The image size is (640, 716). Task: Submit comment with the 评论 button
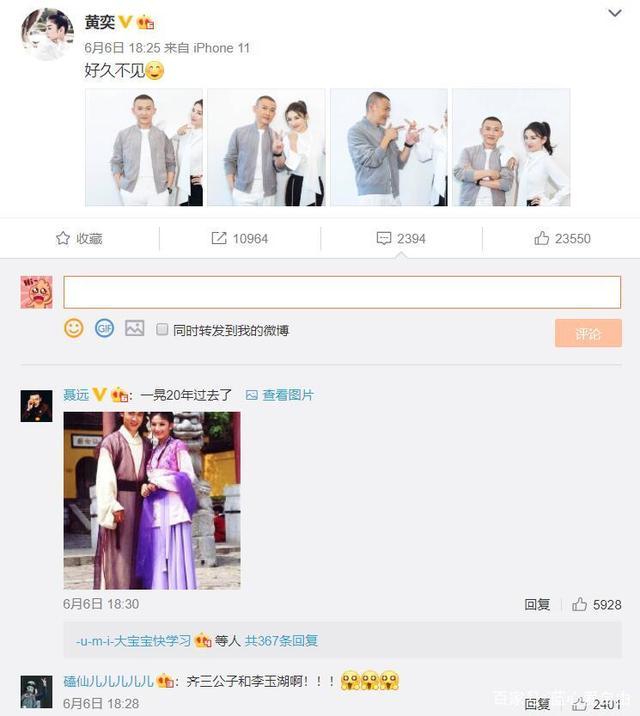click(x=588, y=333)
